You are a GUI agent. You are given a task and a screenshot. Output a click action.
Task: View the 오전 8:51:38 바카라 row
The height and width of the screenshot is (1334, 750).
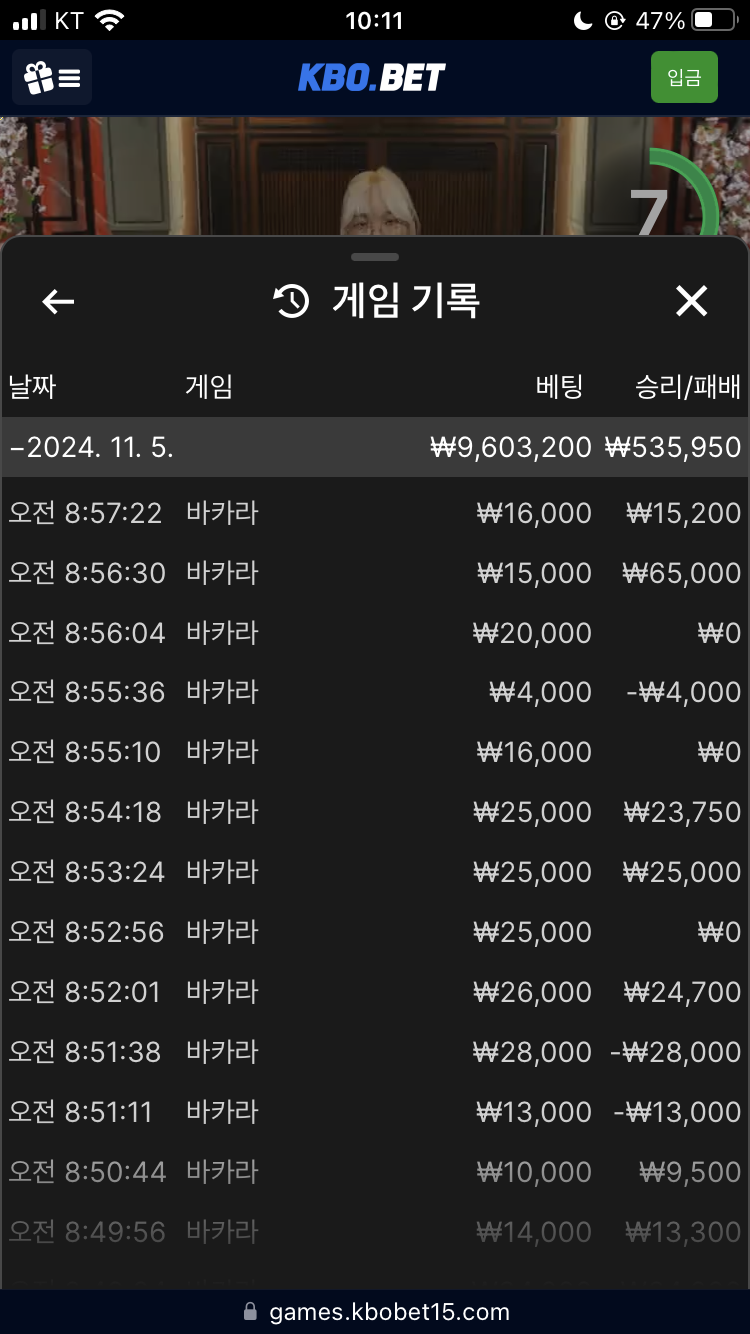click(x=375, y=1052)
